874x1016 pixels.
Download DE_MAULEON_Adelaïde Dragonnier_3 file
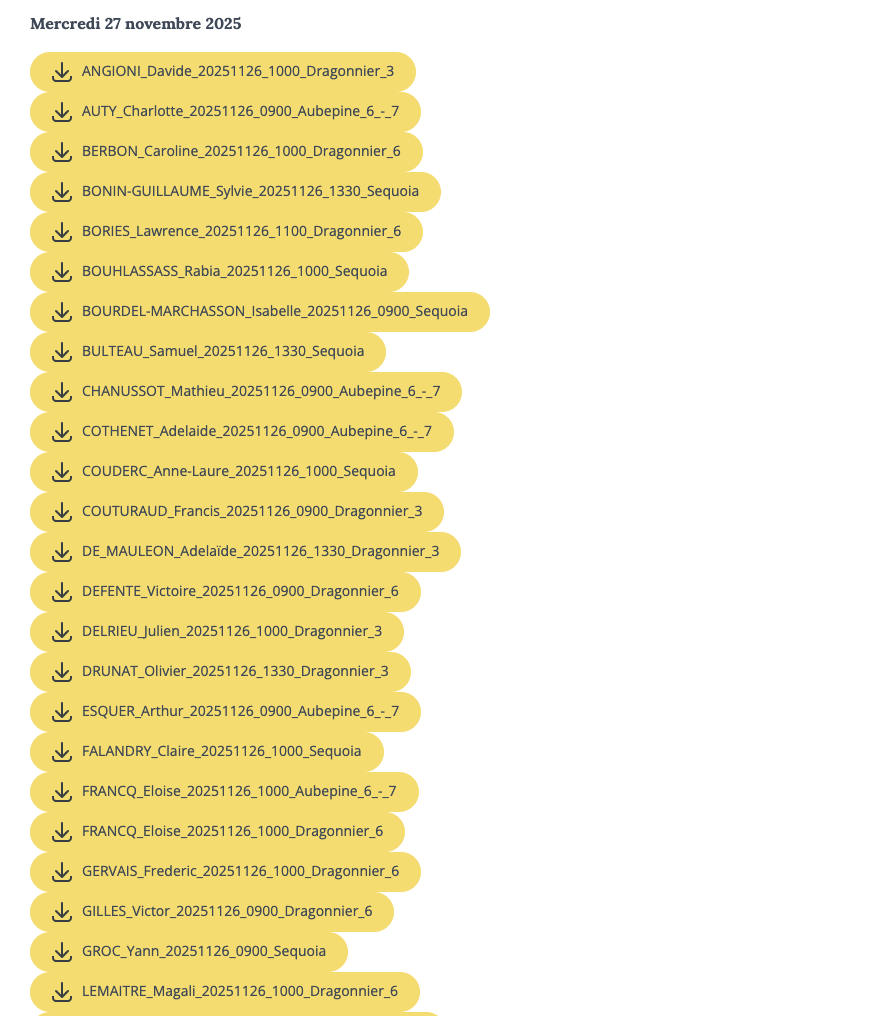pos(245,552)
